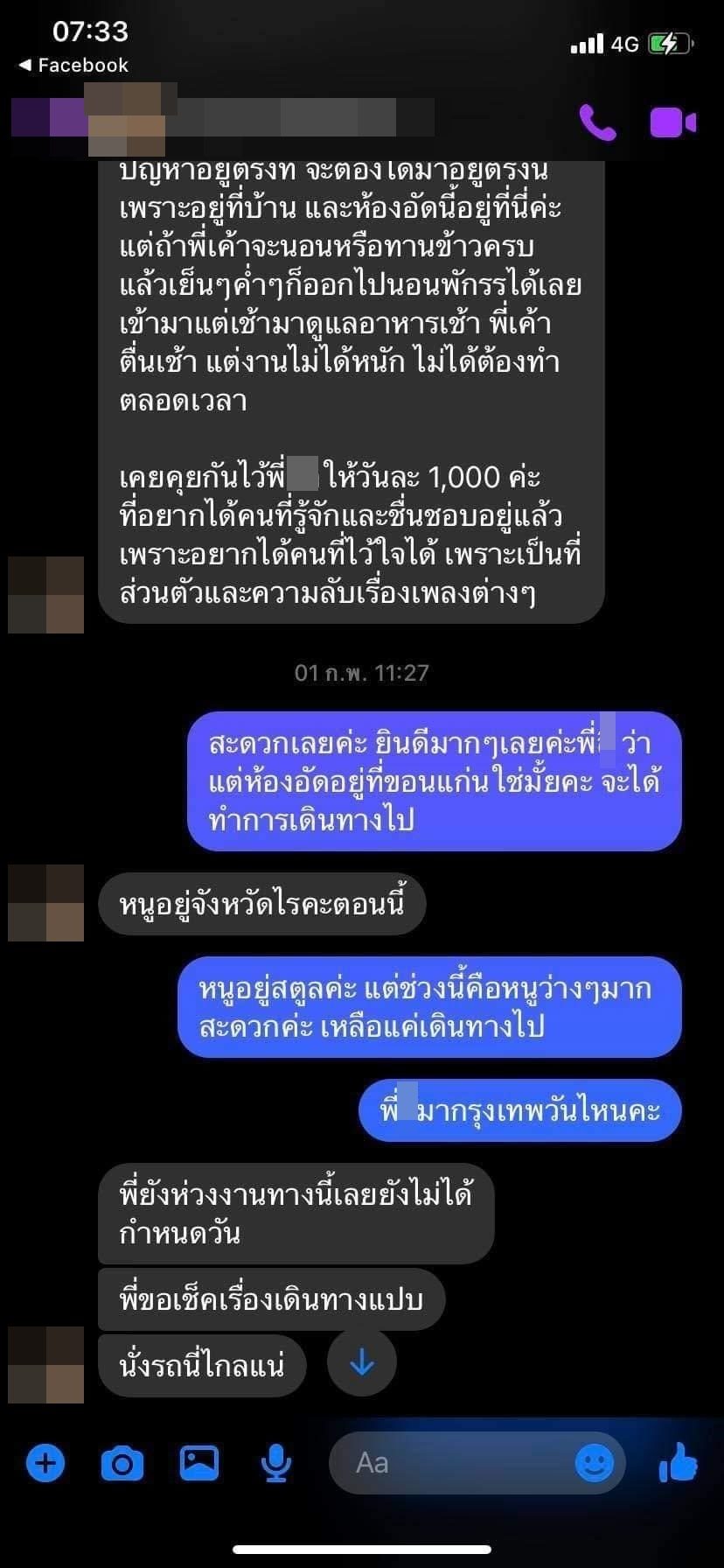Viewport: 724px width, 1568px height.
Task: Open the emoji picker
Action: tap(595, 1463)
